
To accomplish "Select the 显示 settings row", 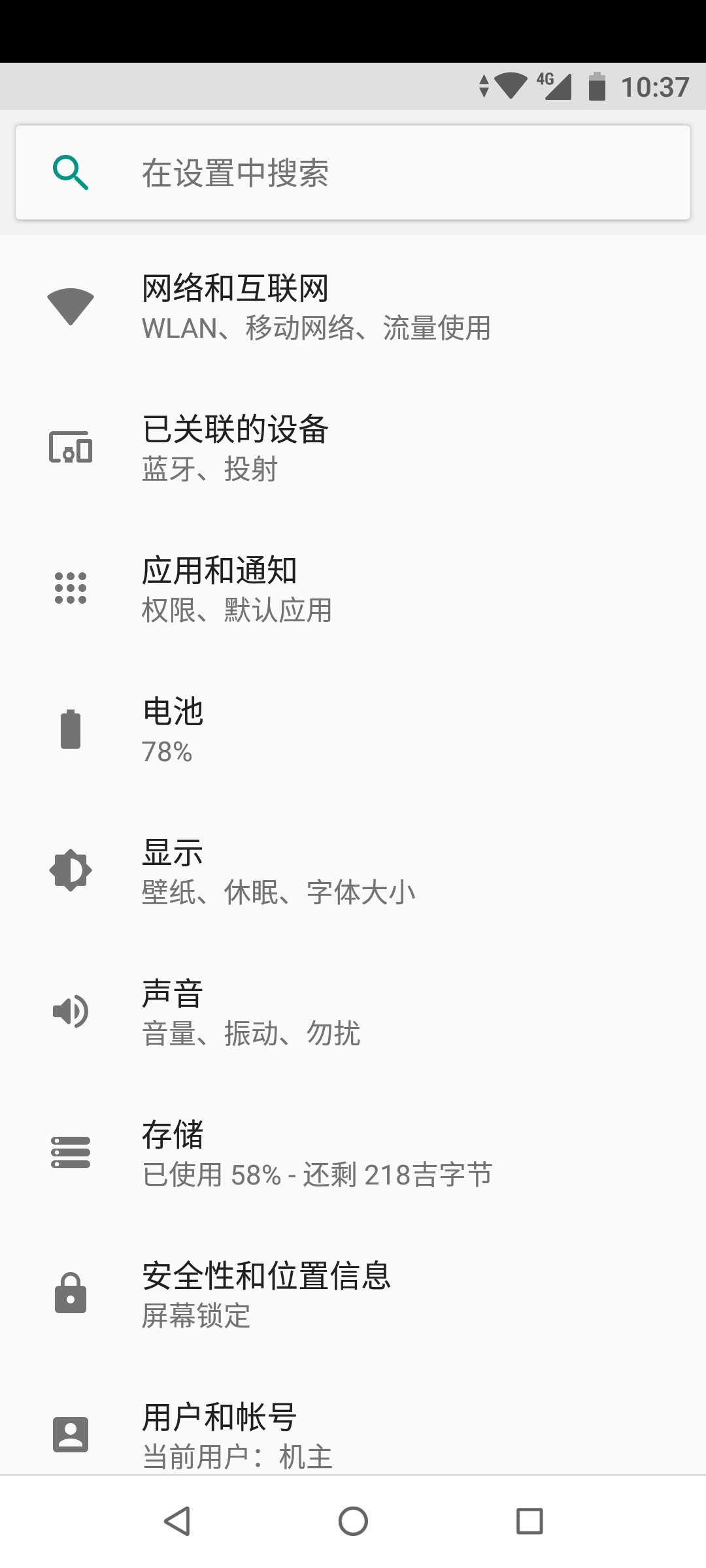I will [x=353, y=872].
